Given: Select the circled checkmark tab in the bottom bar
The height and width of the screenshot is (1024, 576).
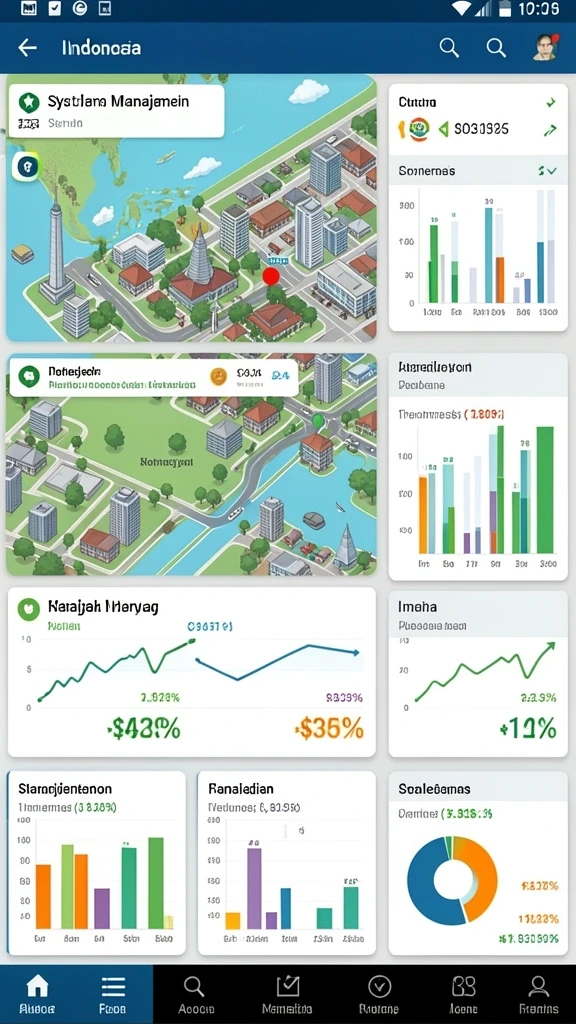Looking at the screenshot, I should tap(379, 994).
